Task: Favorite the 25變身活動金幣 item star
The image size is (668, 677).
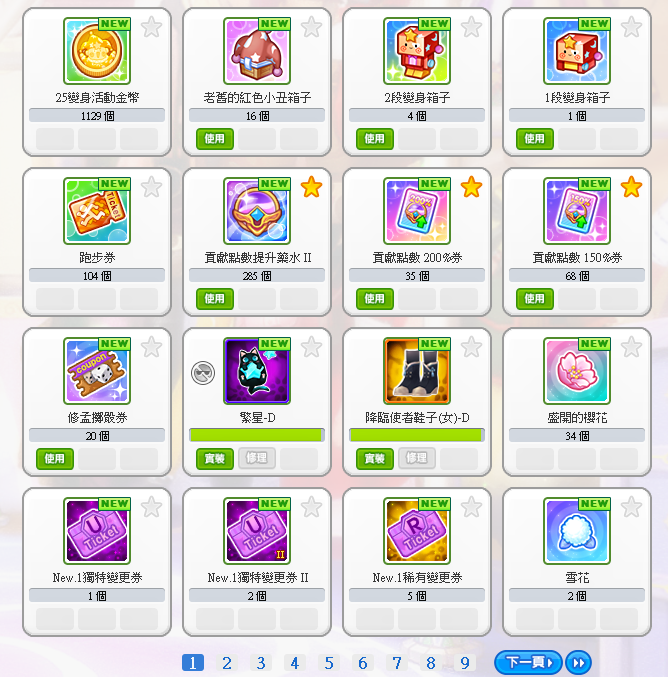Action: coord(151,27)
